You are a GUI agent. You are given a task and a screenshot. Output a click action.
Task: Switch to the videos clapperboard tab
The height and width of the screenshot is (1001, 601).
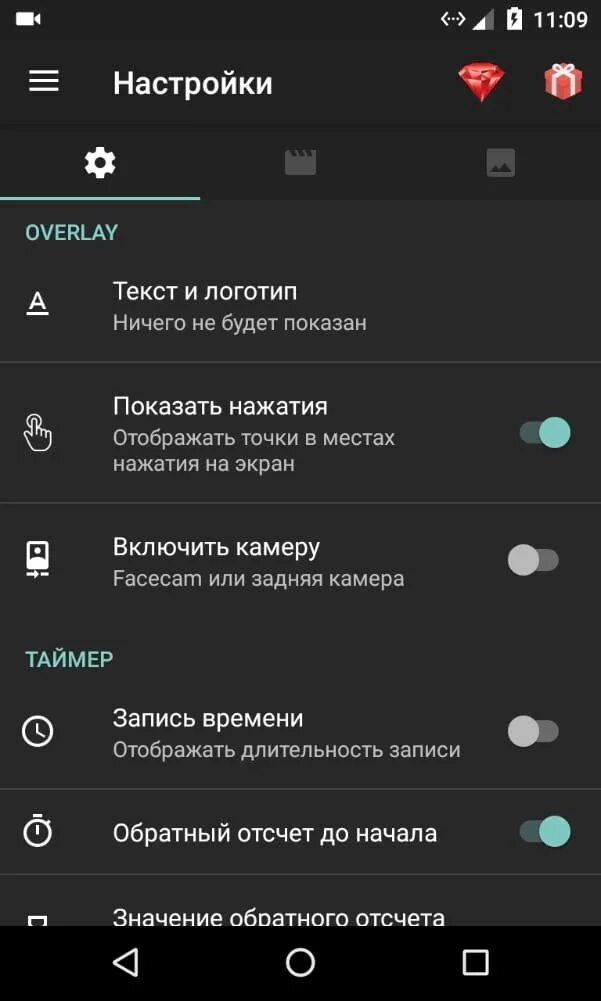point(300,162)
